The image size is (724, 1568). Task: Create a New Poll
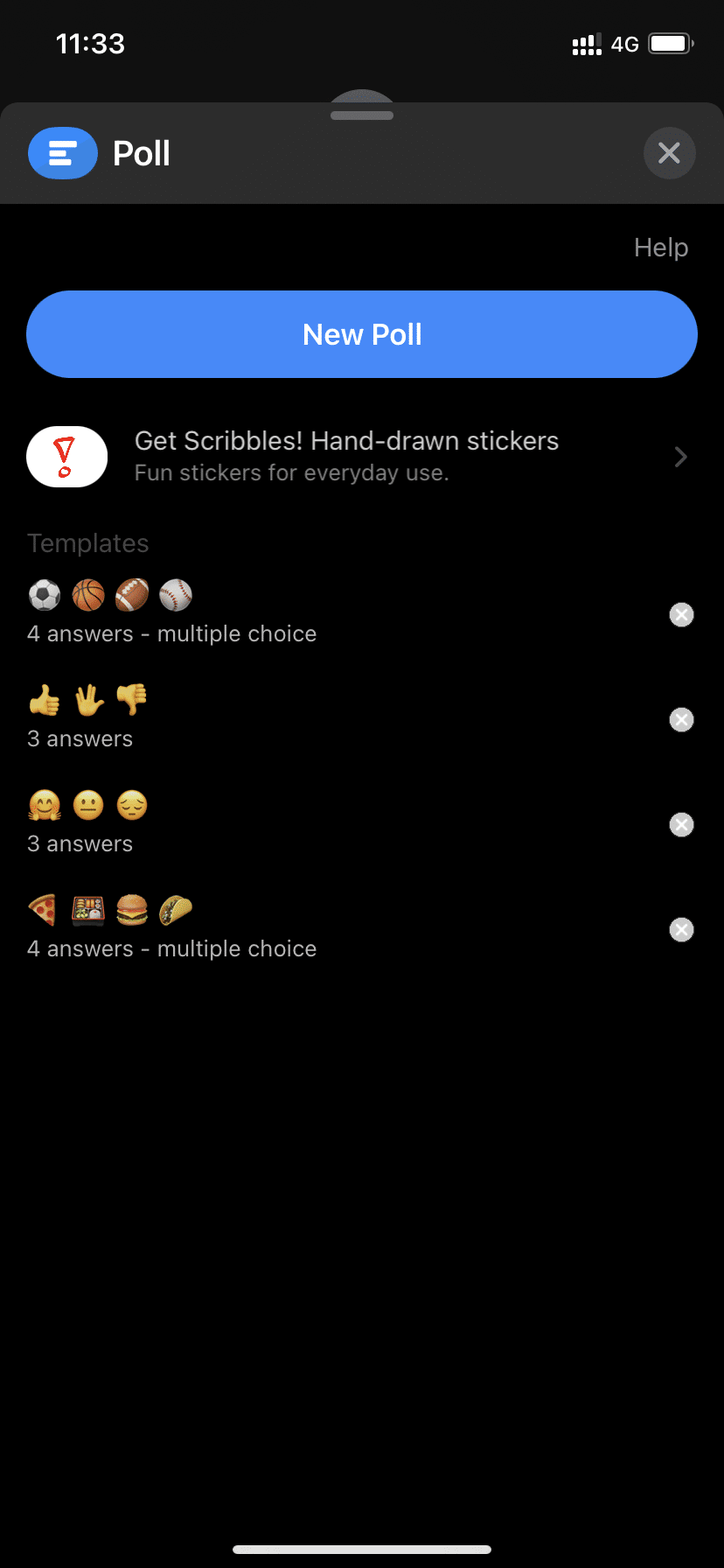pyautogui.click(x=362, y=334)
